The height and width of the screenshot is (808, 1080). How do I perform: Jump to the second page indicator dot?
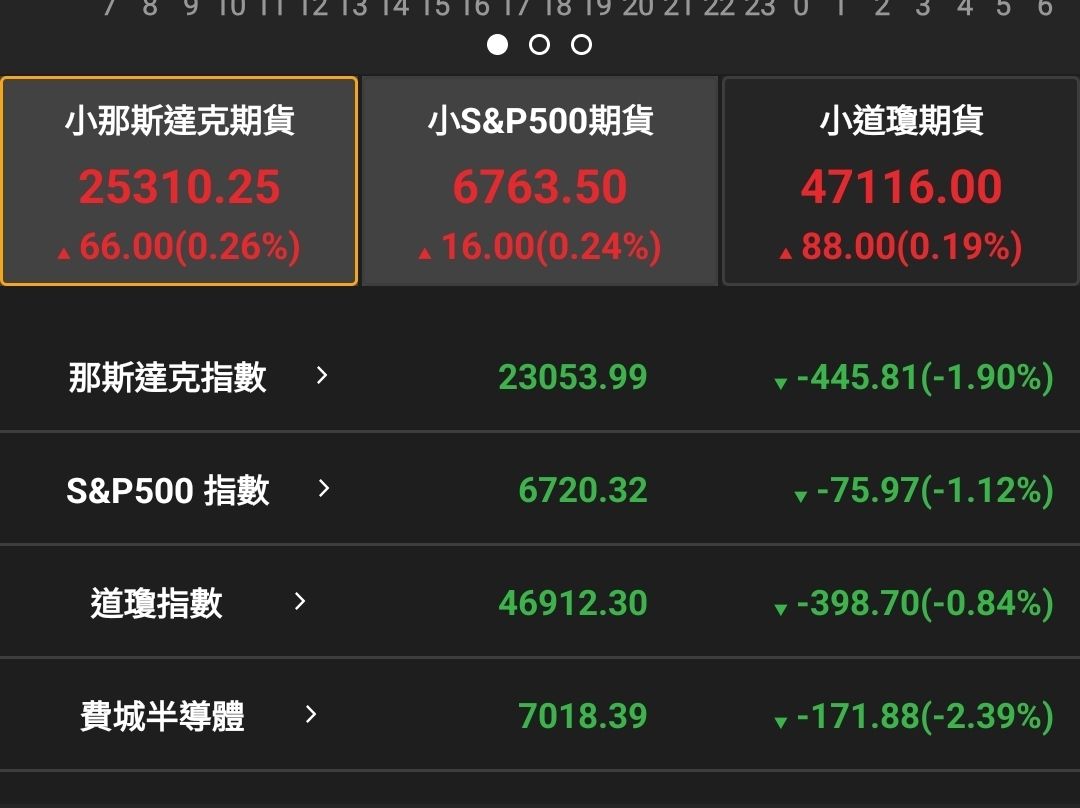(x=539, y=45)
